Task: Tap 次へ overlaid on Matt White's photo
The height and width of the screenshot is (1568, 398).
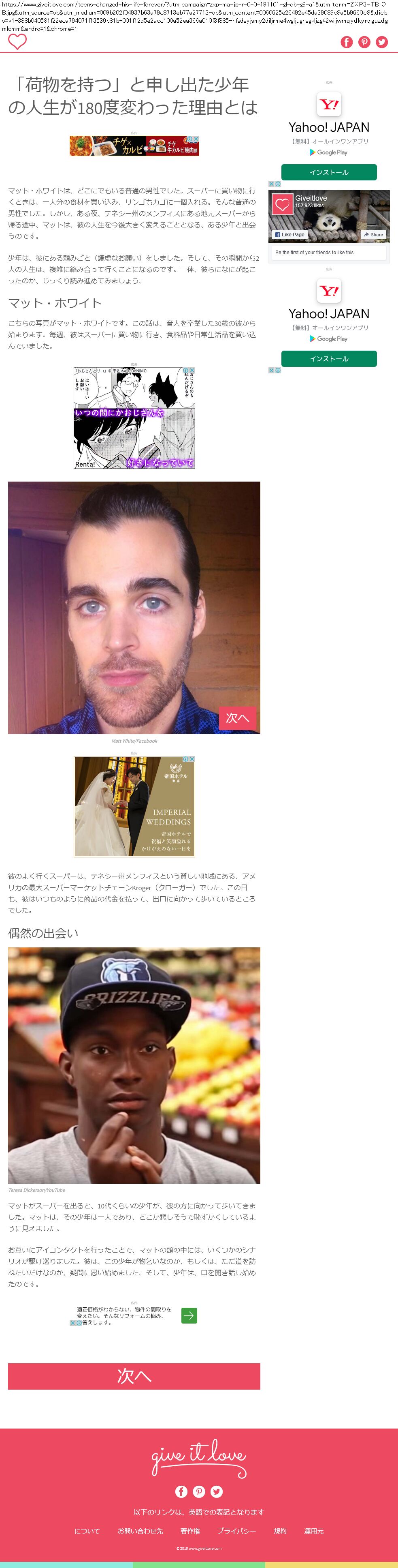Action: (x=237, y=718)
